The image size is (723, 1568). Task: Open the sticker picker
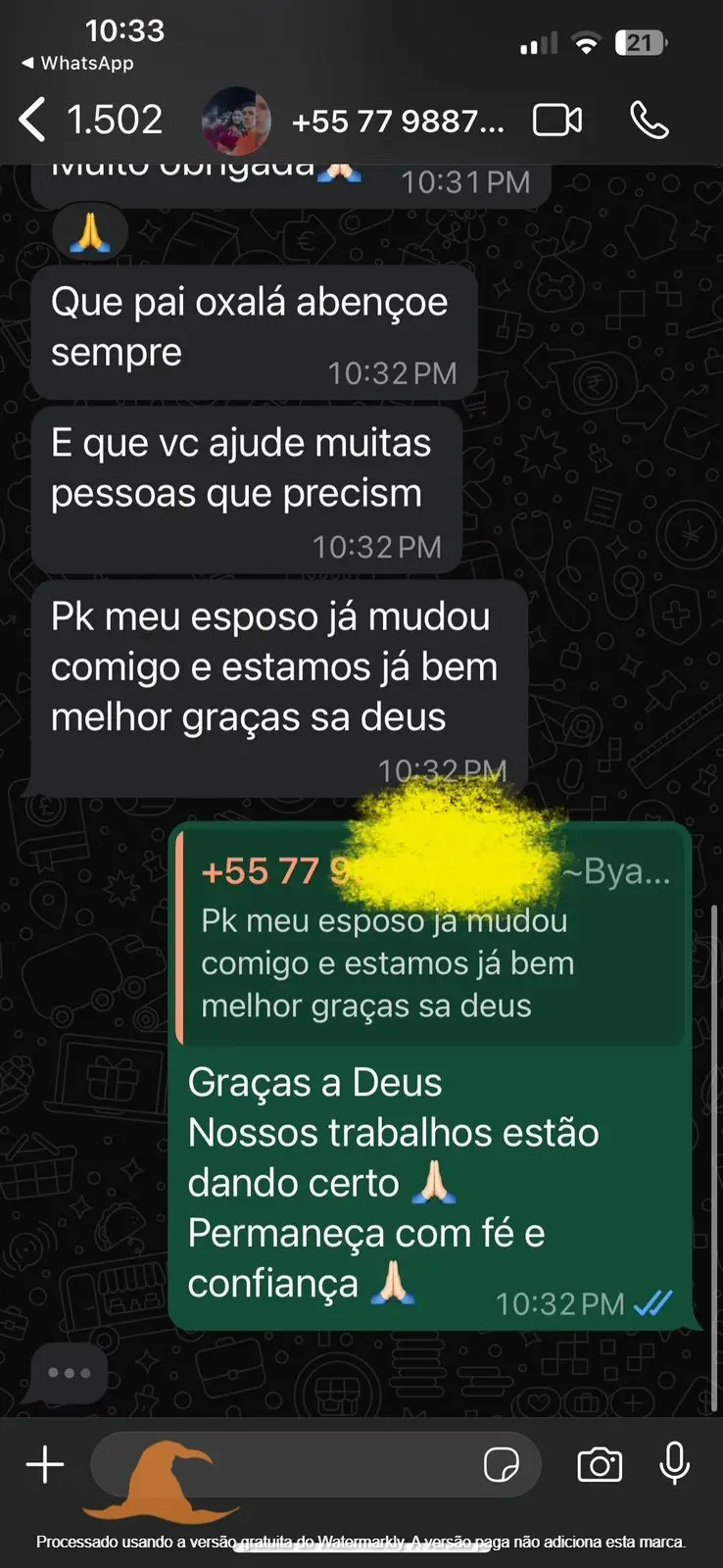[x=502, y=1465]
